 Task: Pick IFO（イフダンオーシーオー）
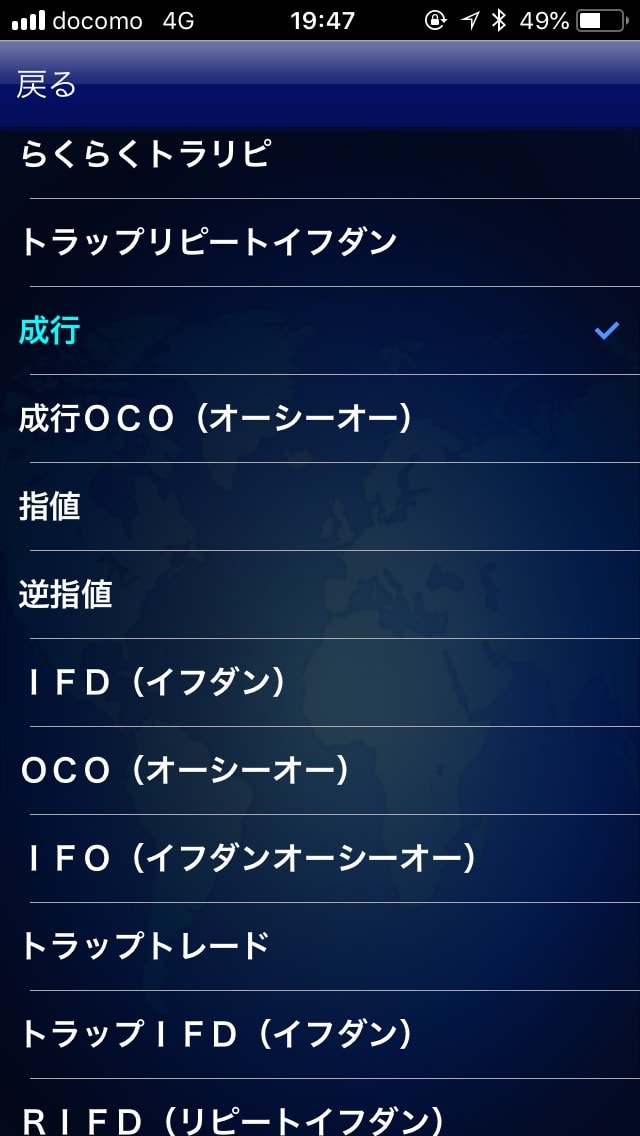(x=248, y=858)
